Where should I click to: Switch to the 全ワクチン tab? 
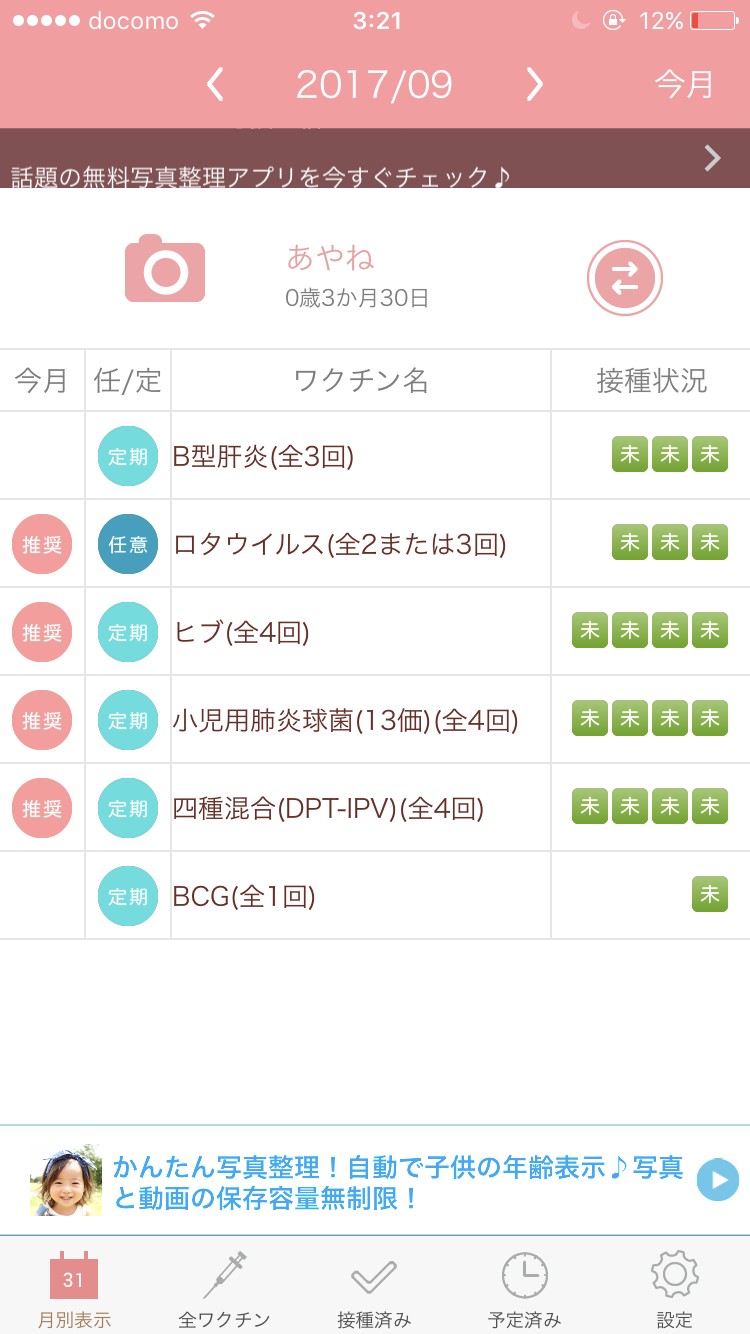(225, 1288)
